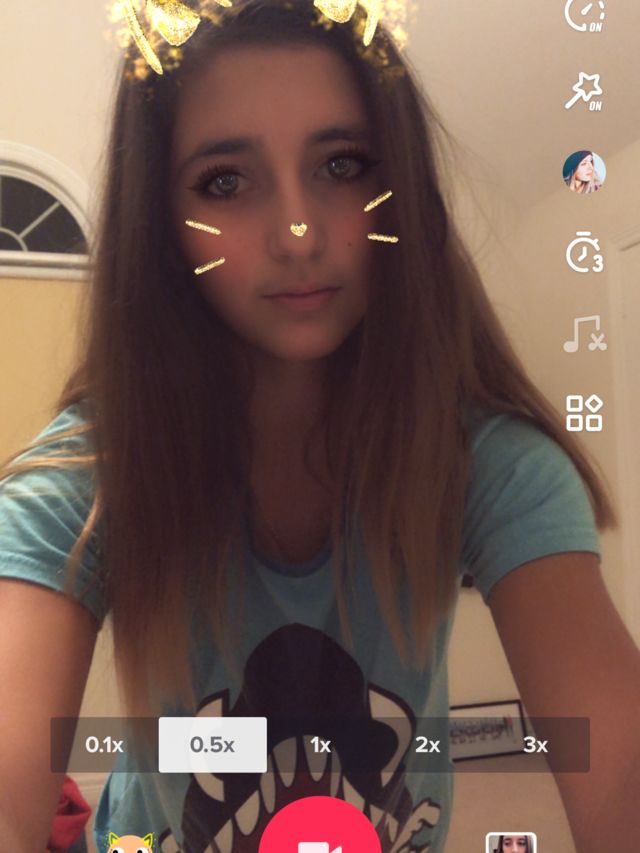Toggle the beauty magic wand effect
Image resolution: width=640 pixels, height=853 pixels.
584,91
